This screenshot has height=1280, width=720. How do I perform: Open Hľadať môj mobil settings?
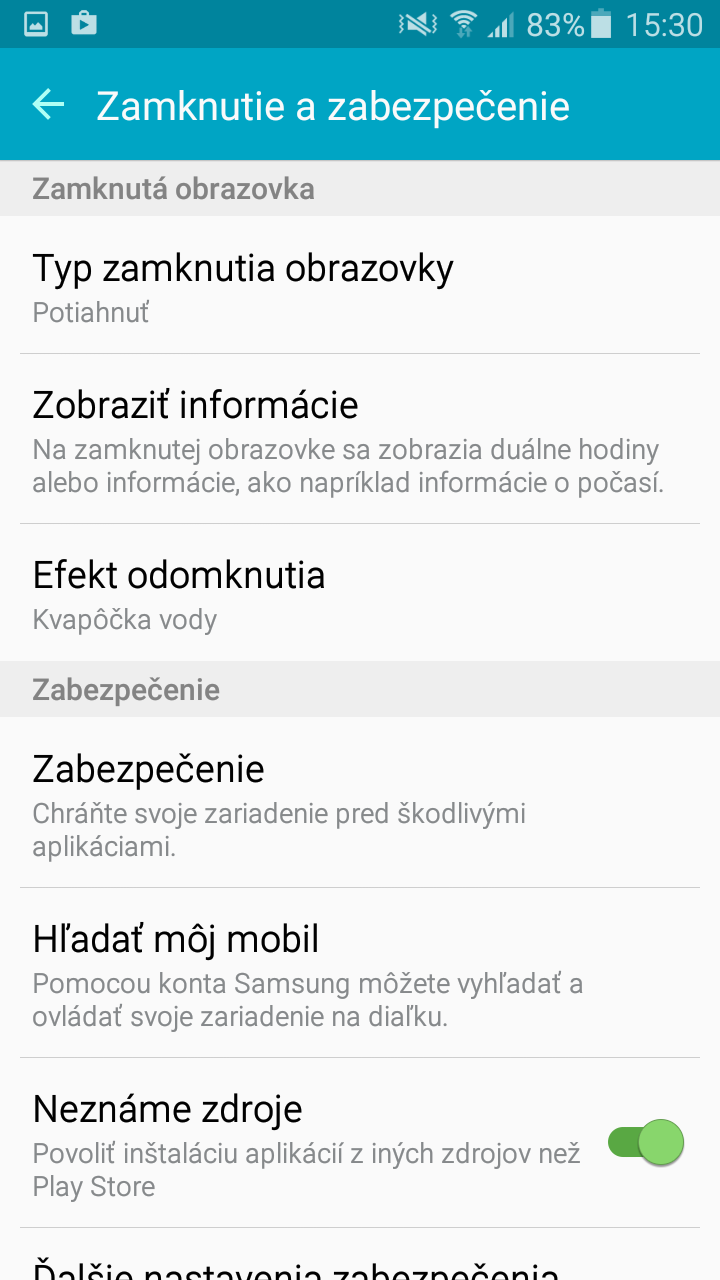click(360, 973)
